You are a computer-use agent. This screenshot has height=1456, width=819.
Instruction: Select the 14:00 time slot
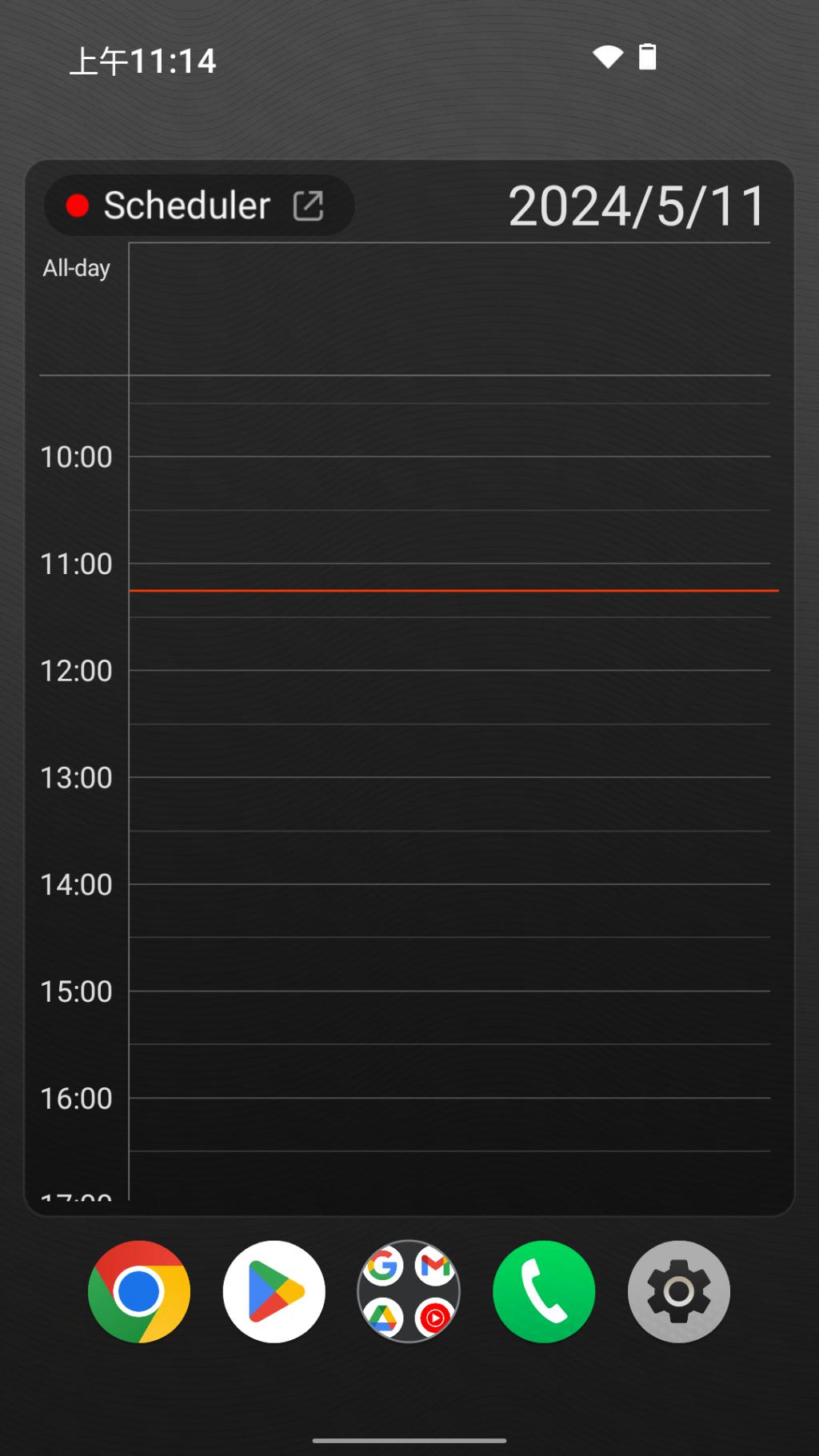[449, 911]
